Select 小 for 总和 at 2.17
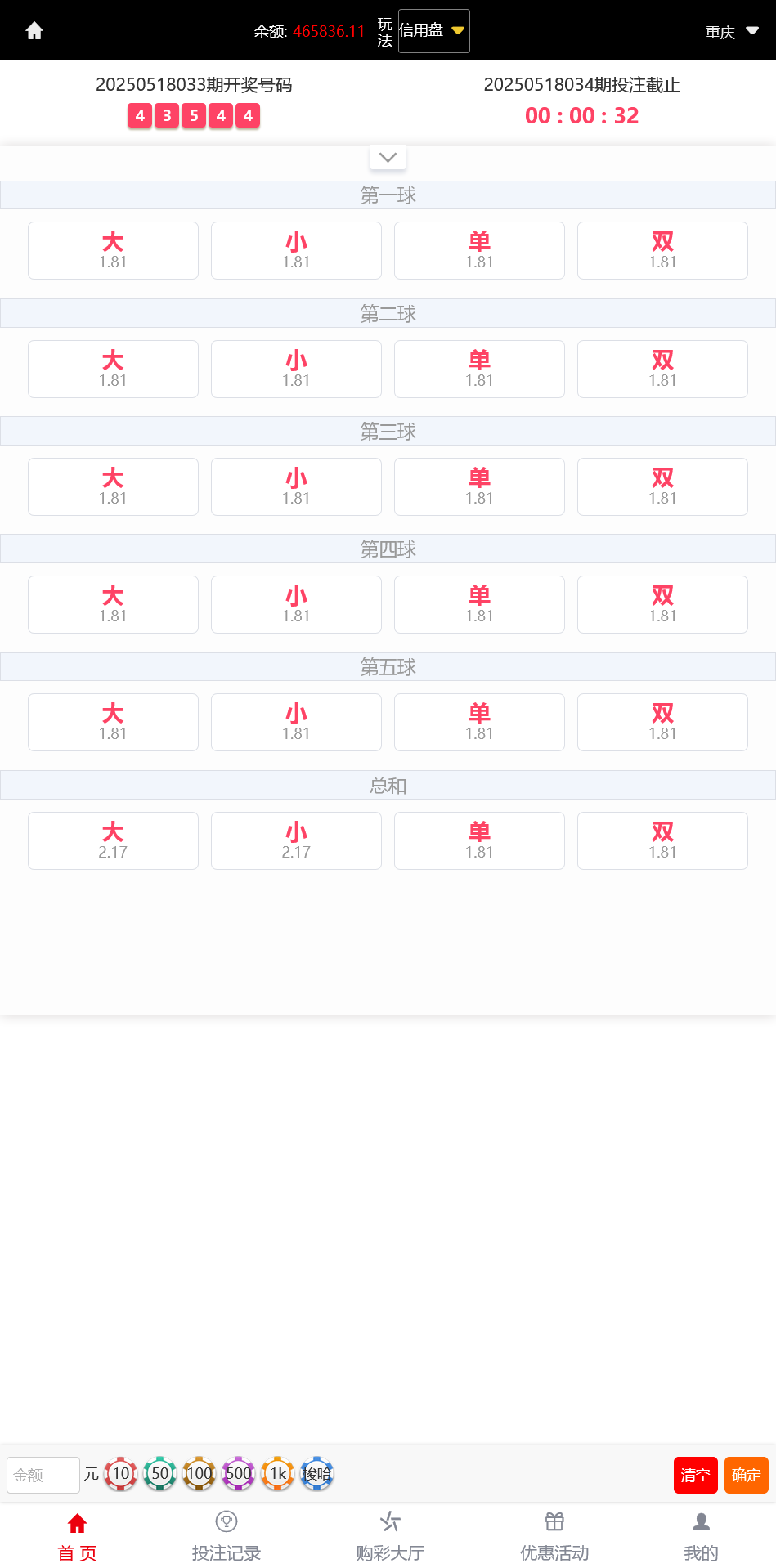 pos(296,840)
